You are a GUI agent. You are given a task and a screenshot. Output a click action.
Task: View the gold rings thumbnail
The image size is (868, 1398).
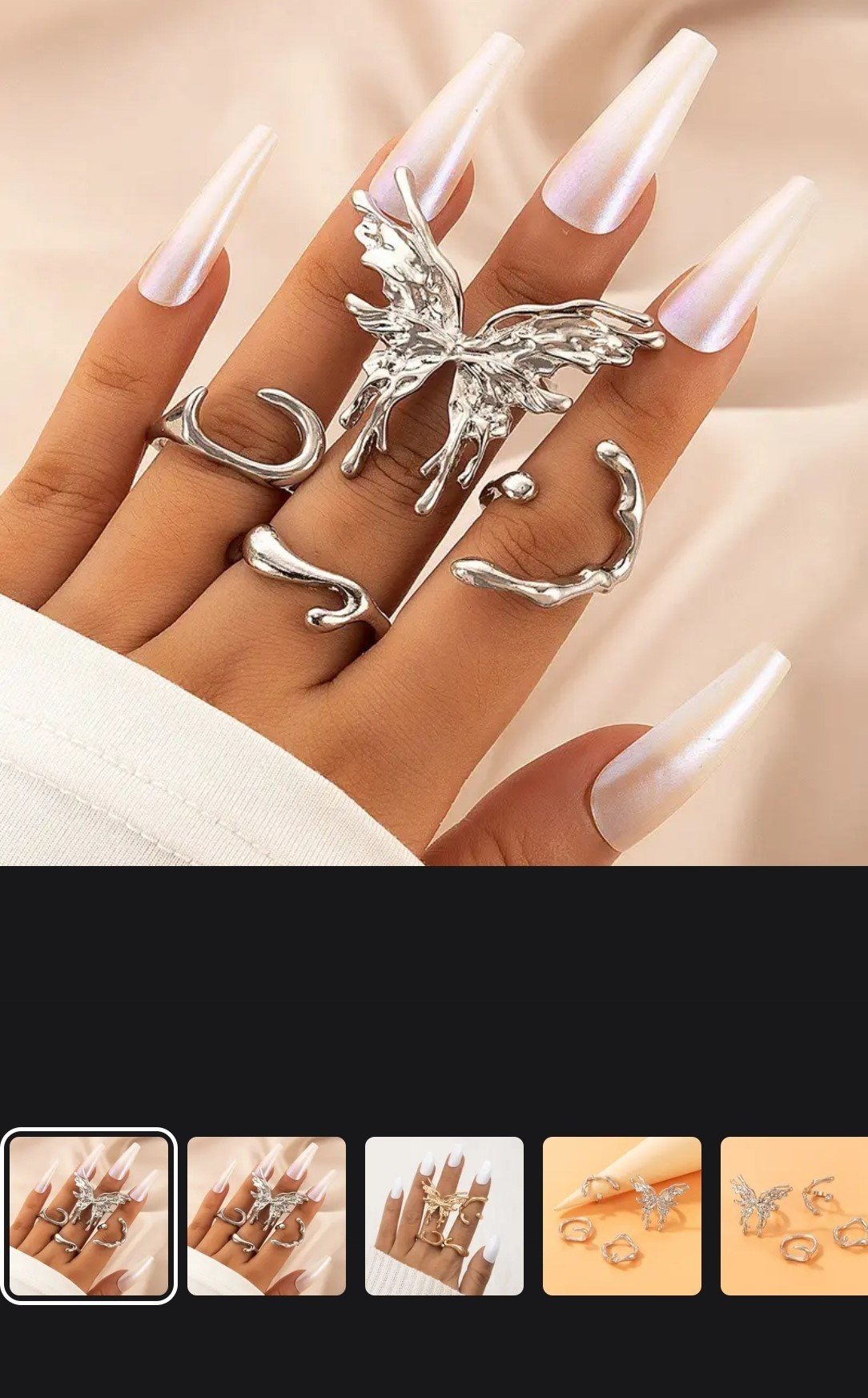[444, 1215]
